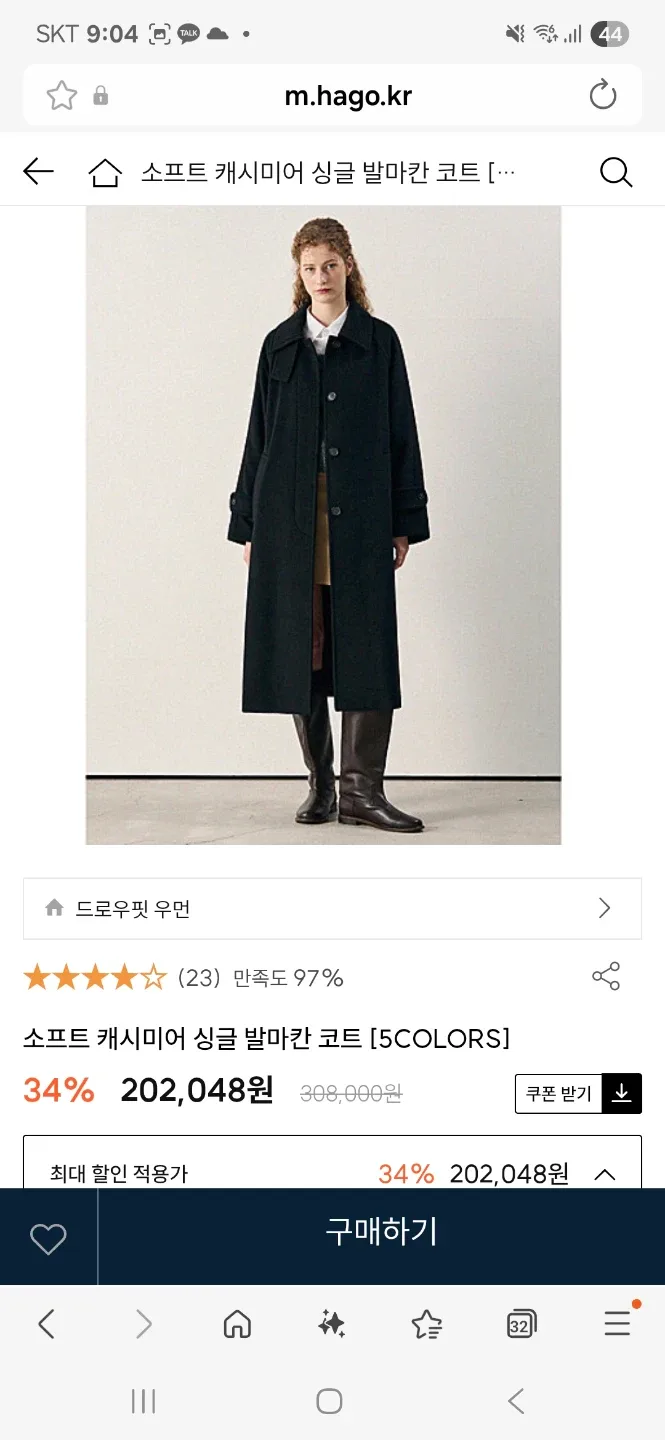Open the black cashmere coat product image

323,525
